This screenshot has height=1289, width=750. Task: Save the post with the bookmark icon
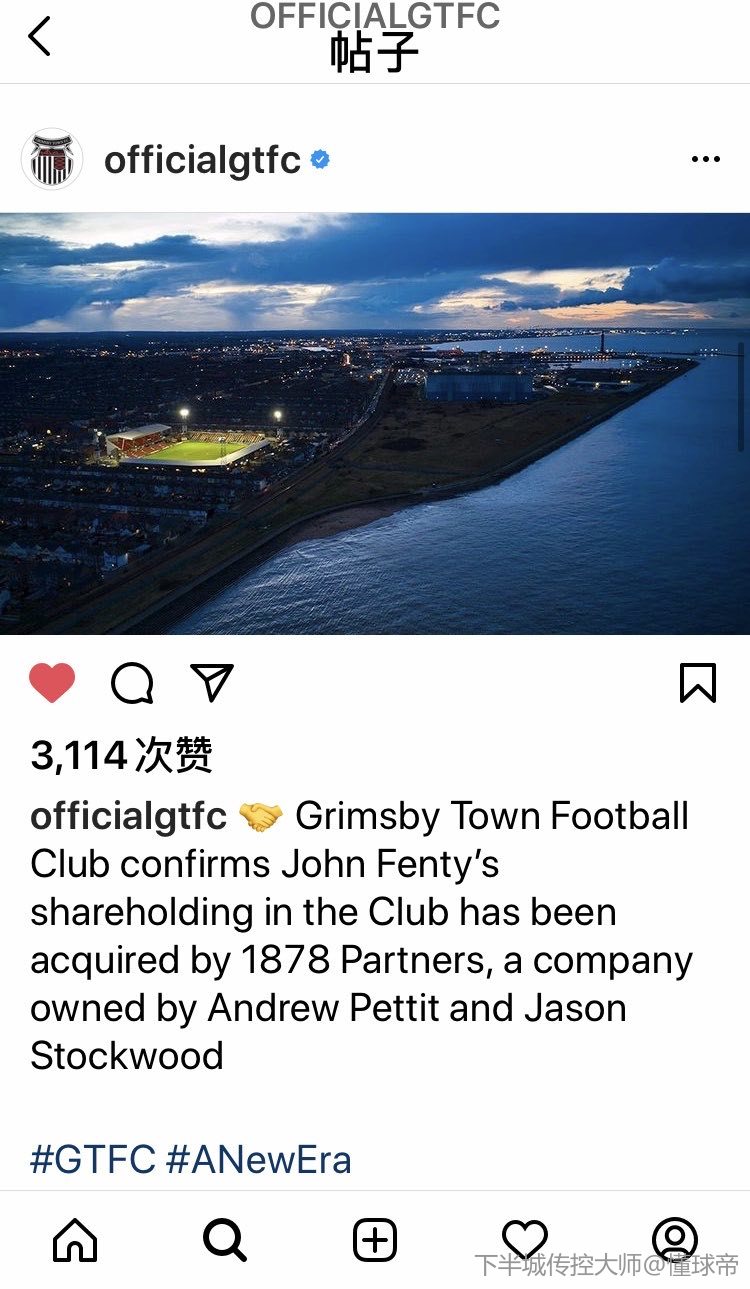click(x=697, y=684)
